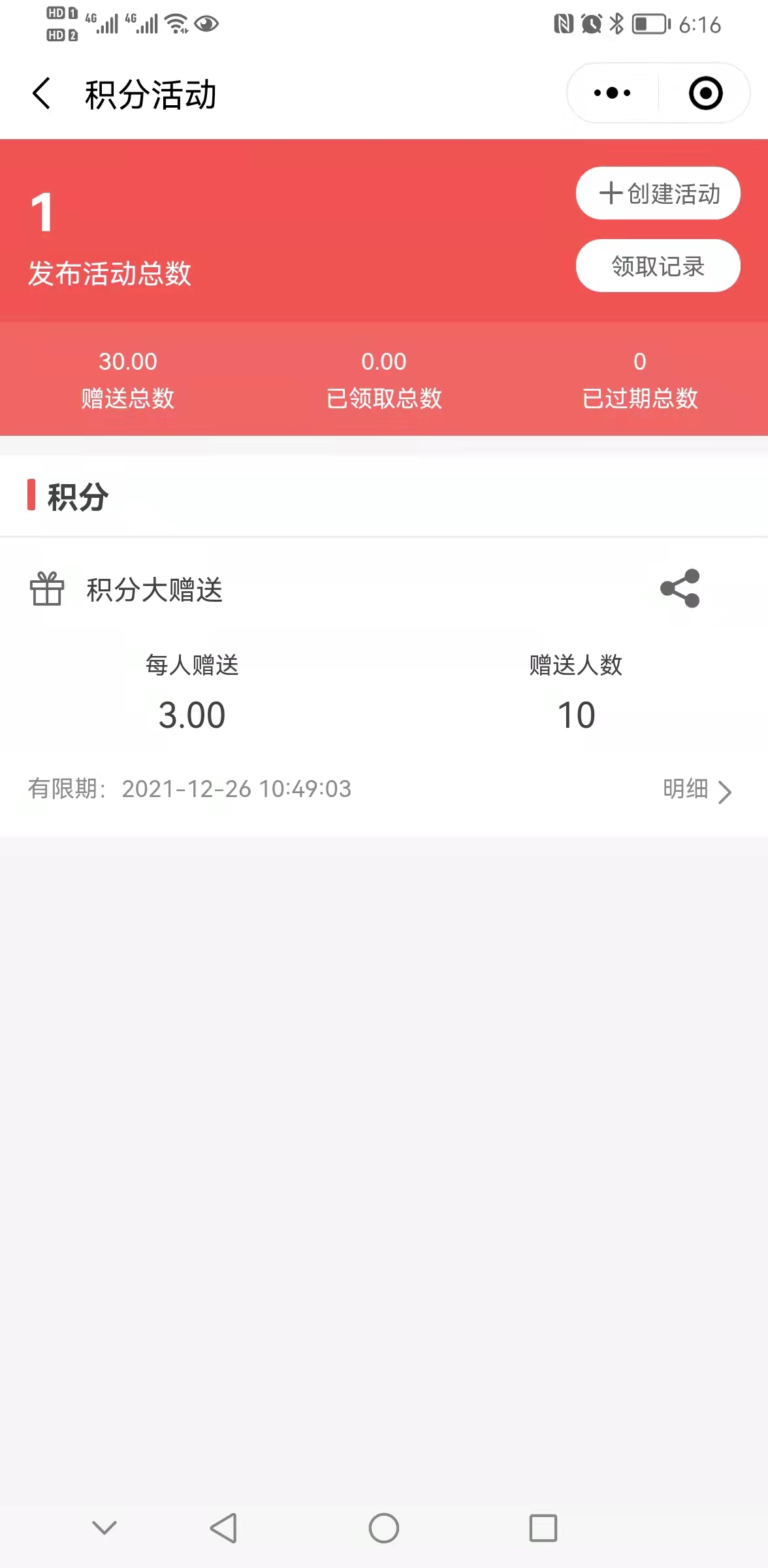This screenshot has height=1568, width=768.
Task: Go back from 积分活动 page
Action: tap(42, 93)
